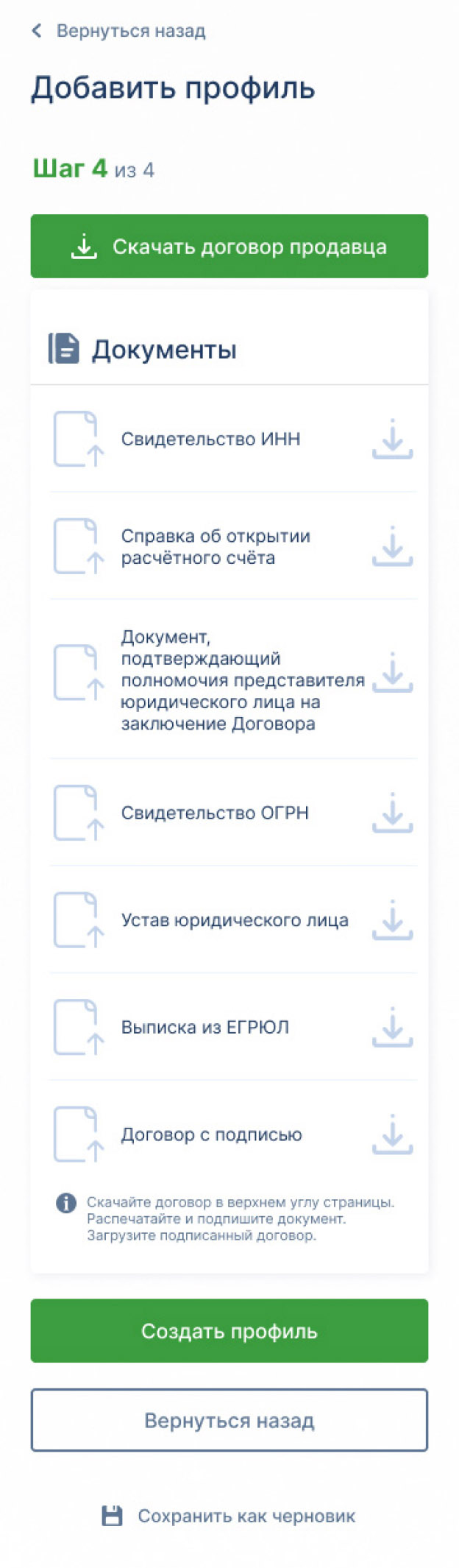Download 'Свидетельство ОГРН' document
Screen dimensions: 459x1568
point(392,813)
